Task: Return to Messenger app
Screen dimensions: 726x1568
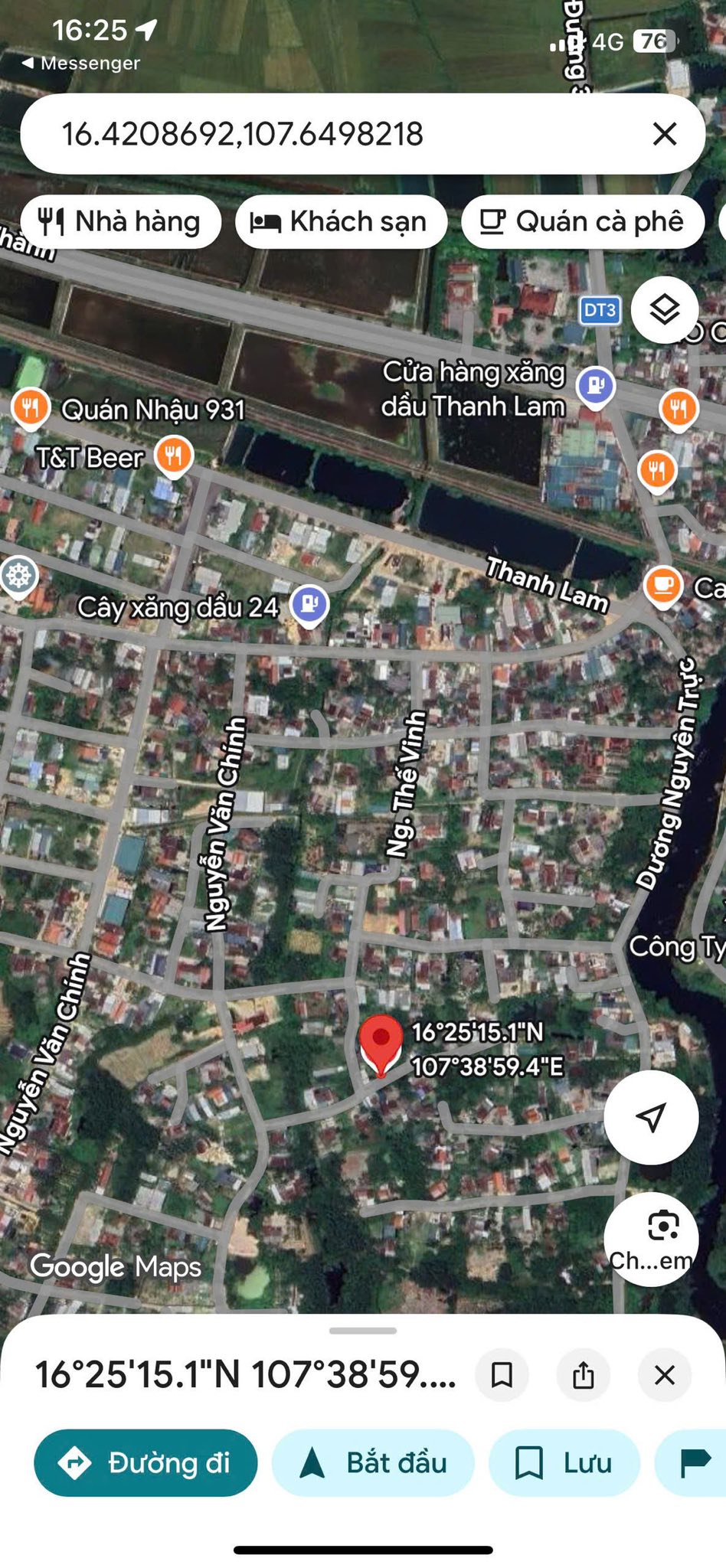Action: coord(80,63)
